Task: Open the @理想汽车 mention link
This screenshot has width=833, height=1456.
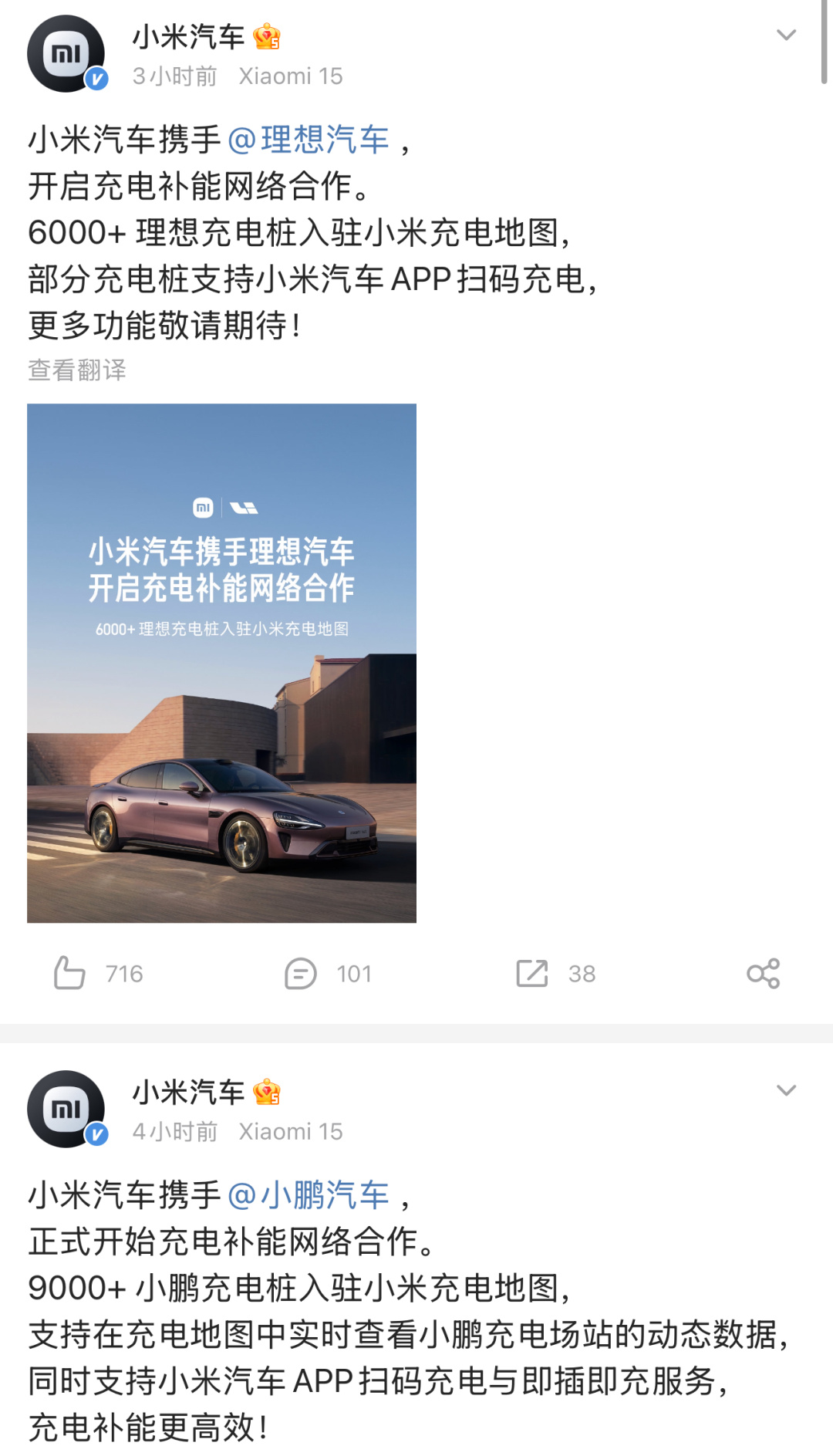Action: (309, 140)
